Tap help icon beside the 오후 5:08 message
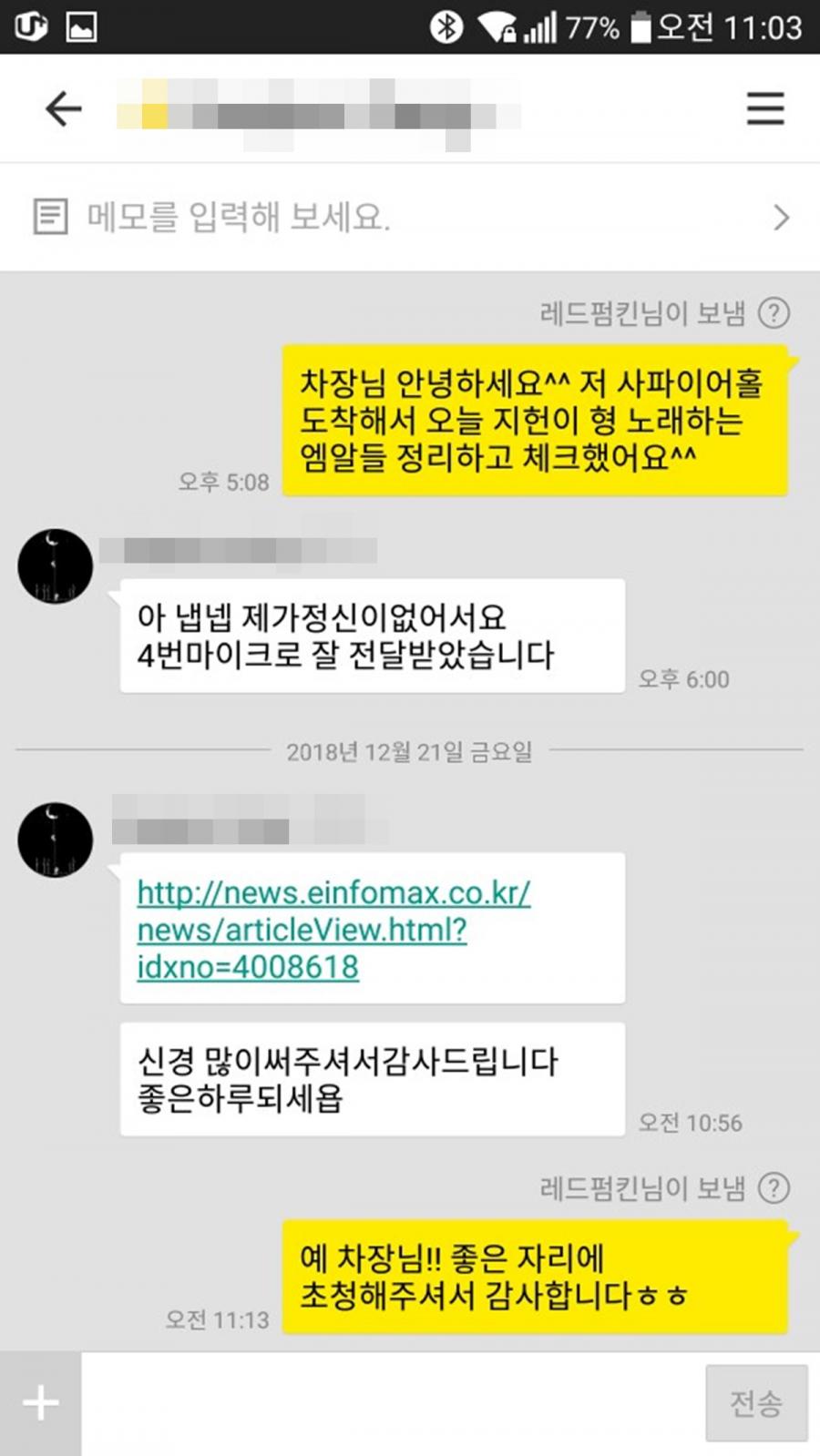The width and height of the screenshot is (820, 1456). pyautogui.click(x=774, y=313)
